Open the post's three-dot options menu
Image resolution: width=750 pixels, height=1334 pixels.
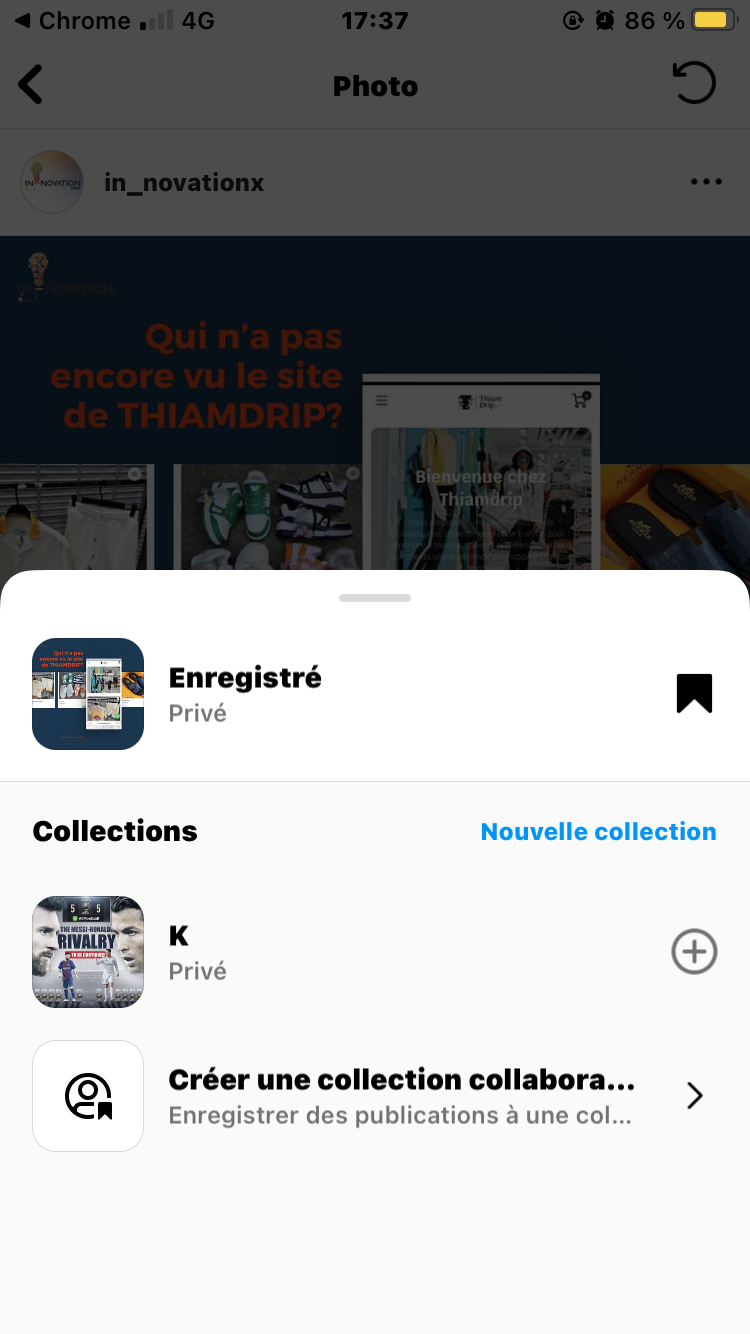(706, 182)
